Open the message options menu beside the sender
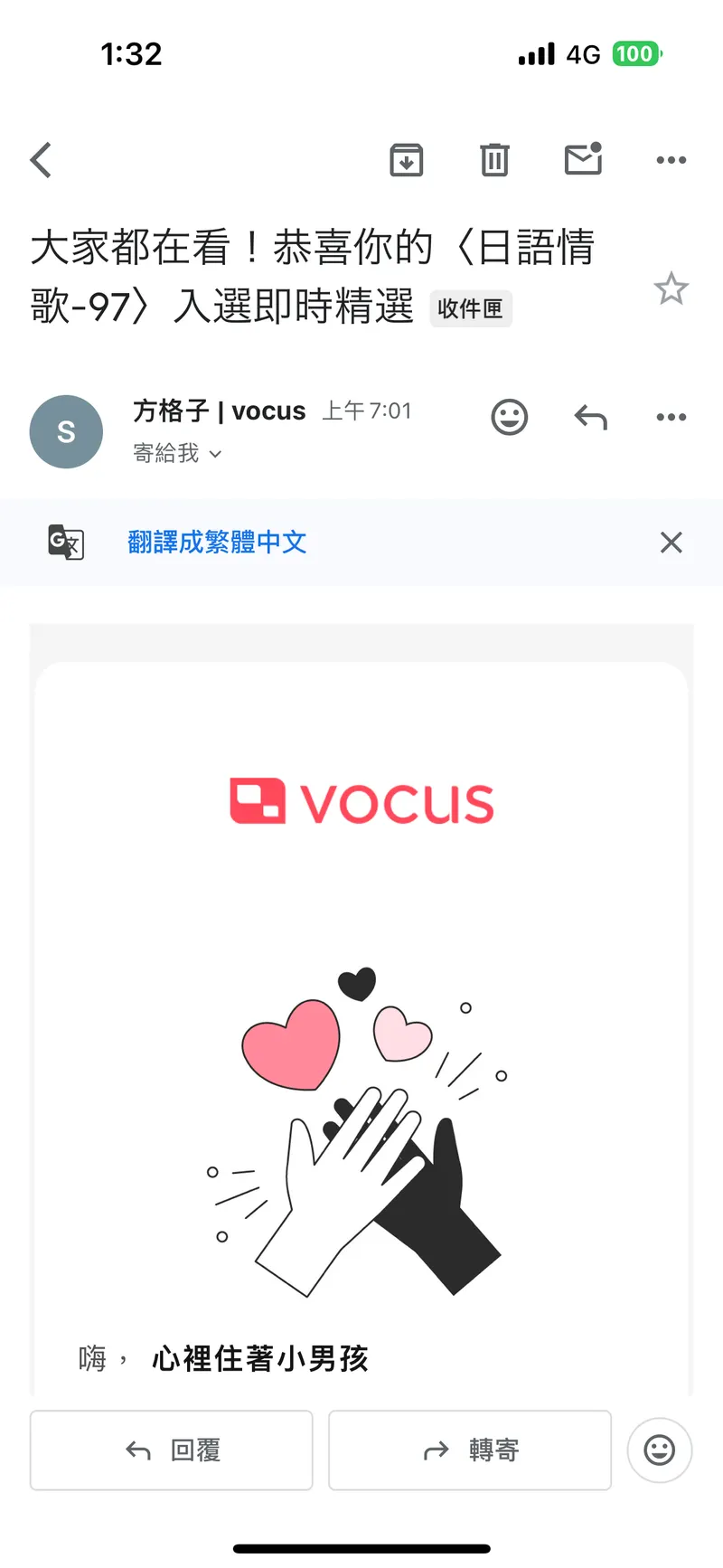This screenshot has width=723, height=1568. coord(671,417)
